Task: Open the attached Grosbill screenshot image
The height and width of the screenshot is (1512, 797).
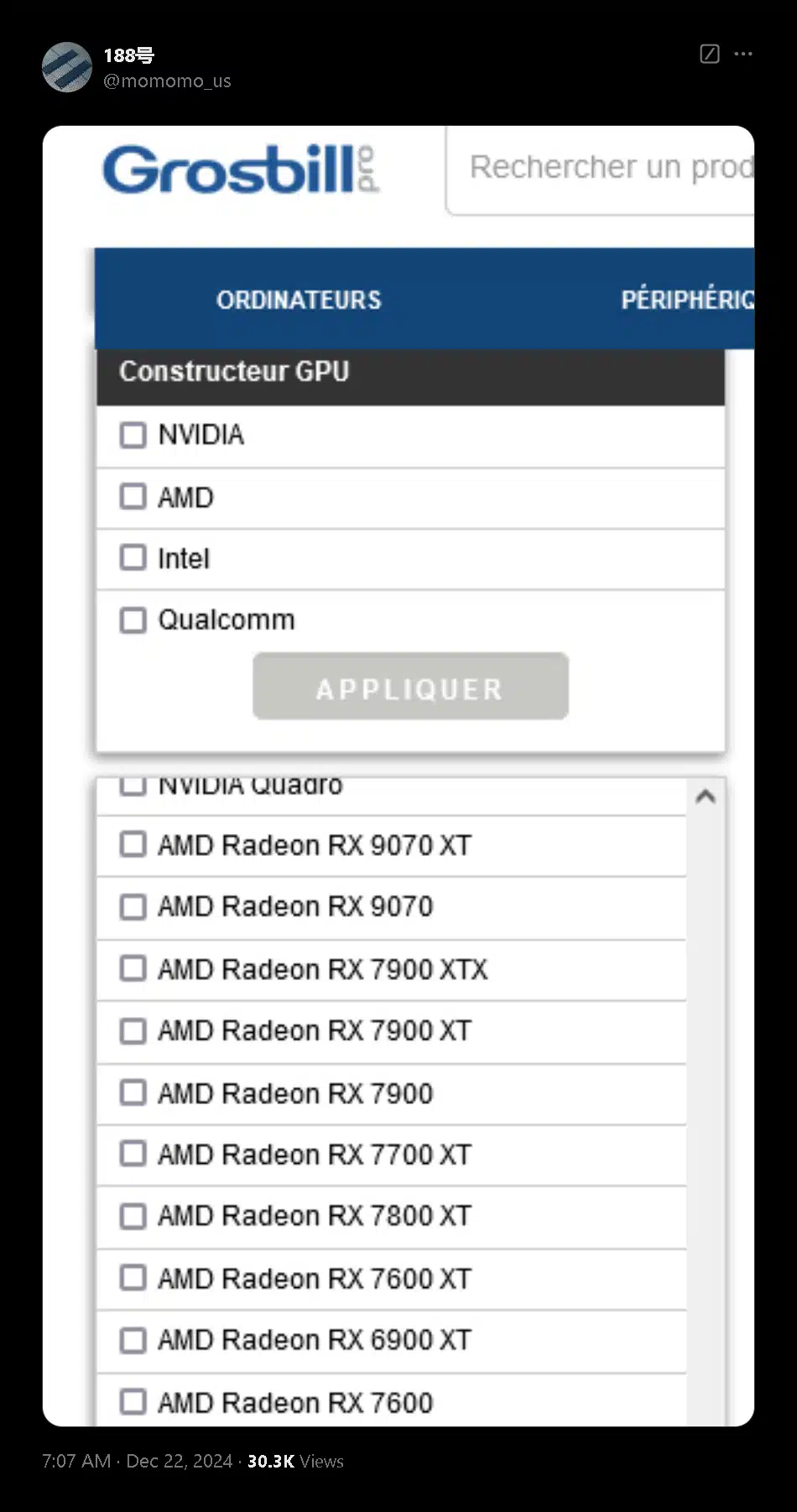Action: coord(398,776)
